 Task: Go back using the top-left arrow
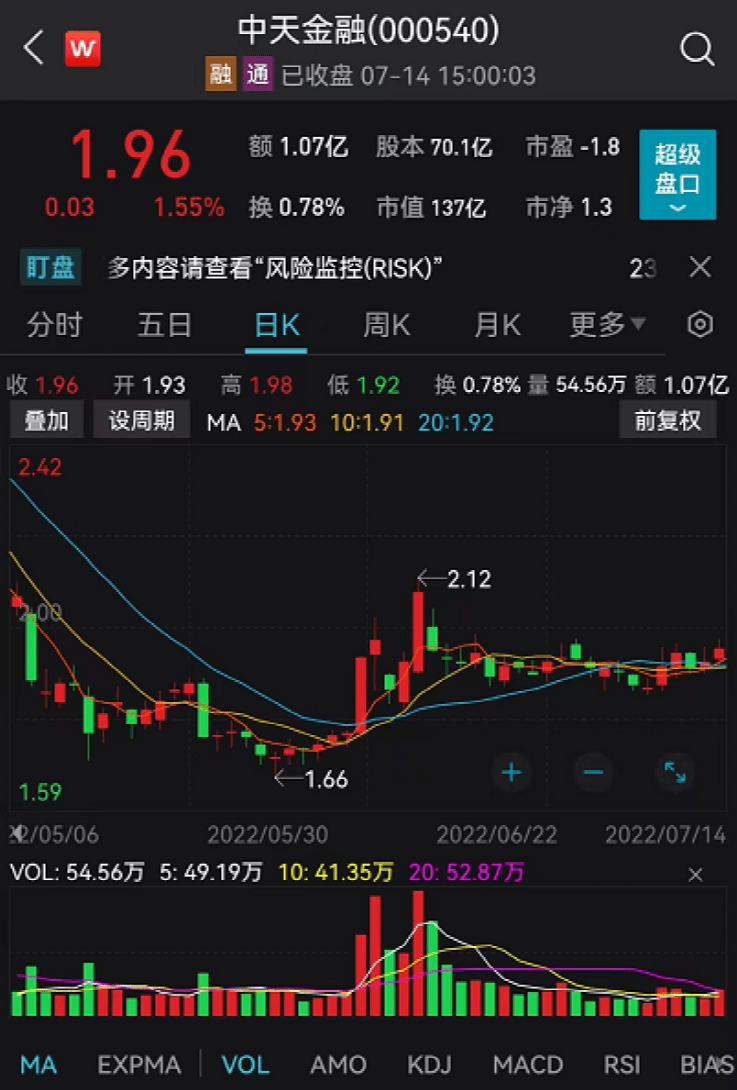tap(34, 48)
